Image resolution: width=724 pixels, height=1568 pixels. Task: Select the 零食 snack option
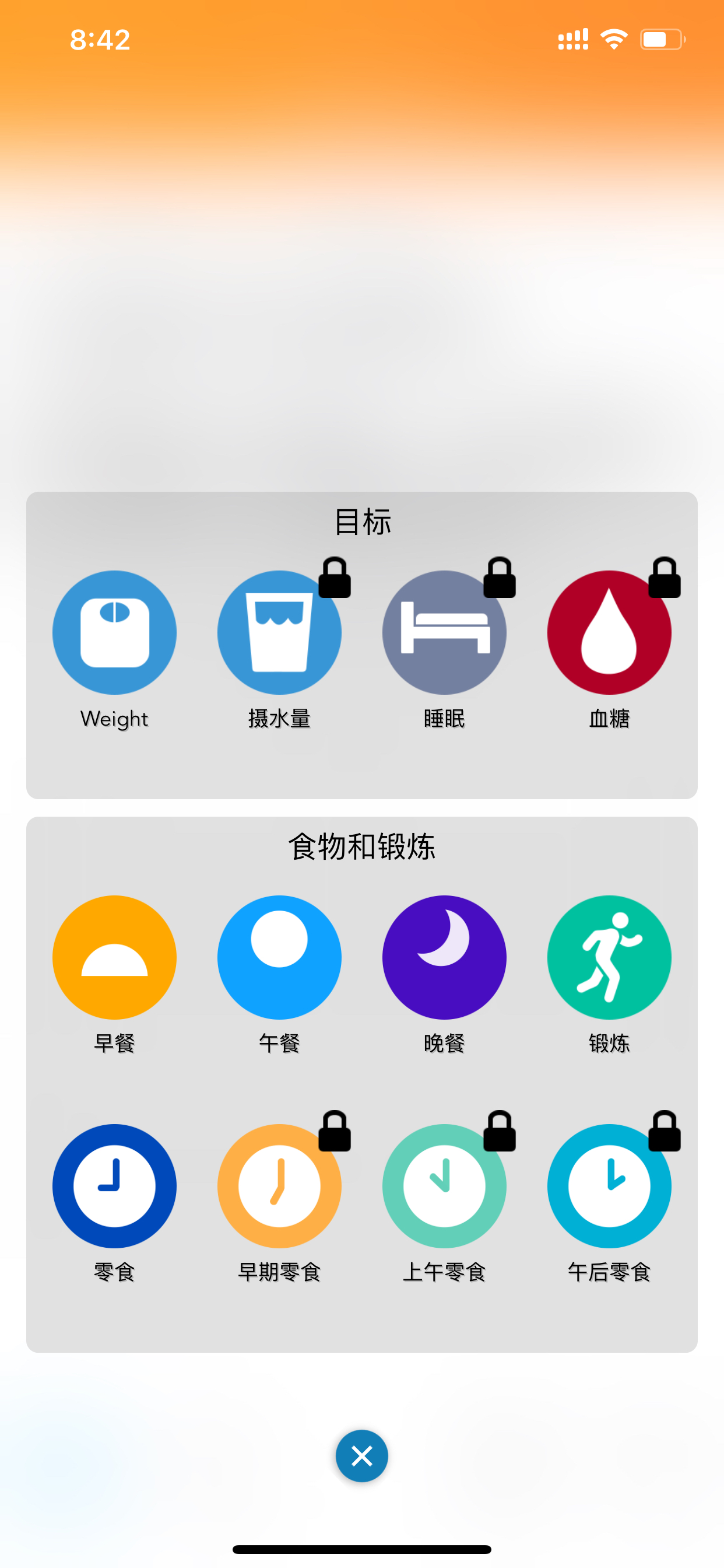tap(114, 1186)
